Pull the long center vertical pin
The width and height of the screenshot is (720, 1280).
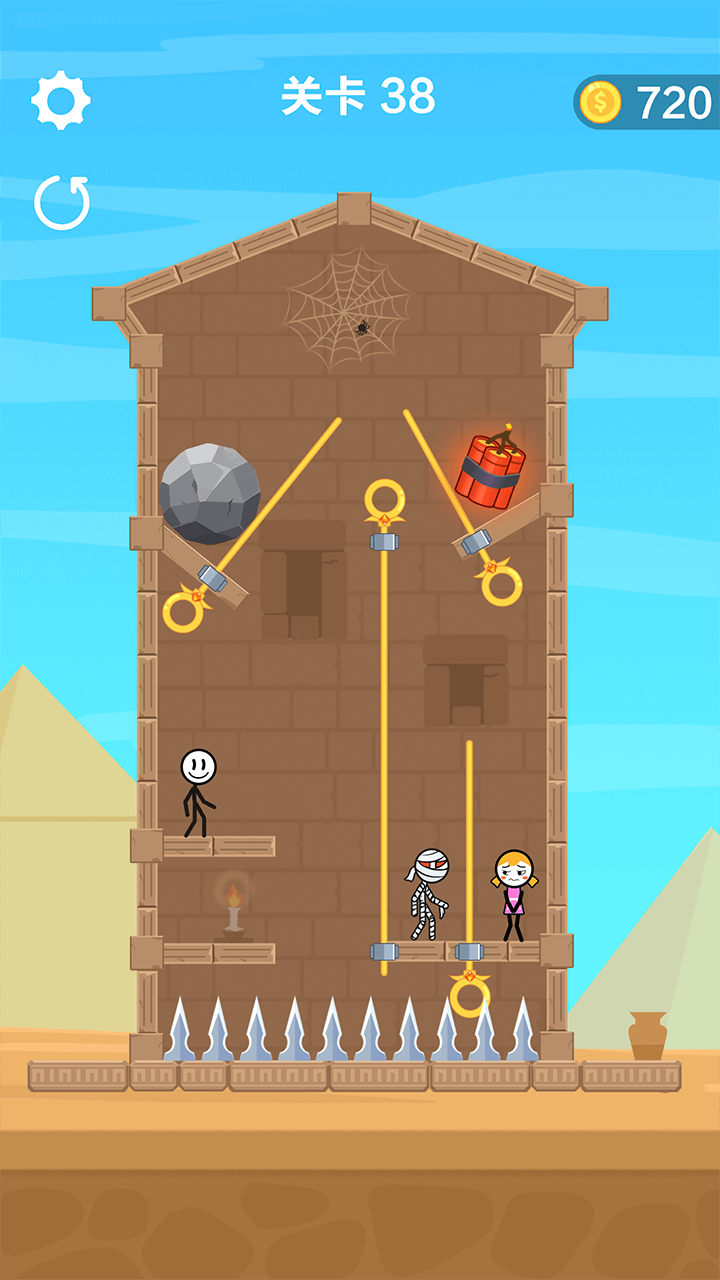coord(384,499)
